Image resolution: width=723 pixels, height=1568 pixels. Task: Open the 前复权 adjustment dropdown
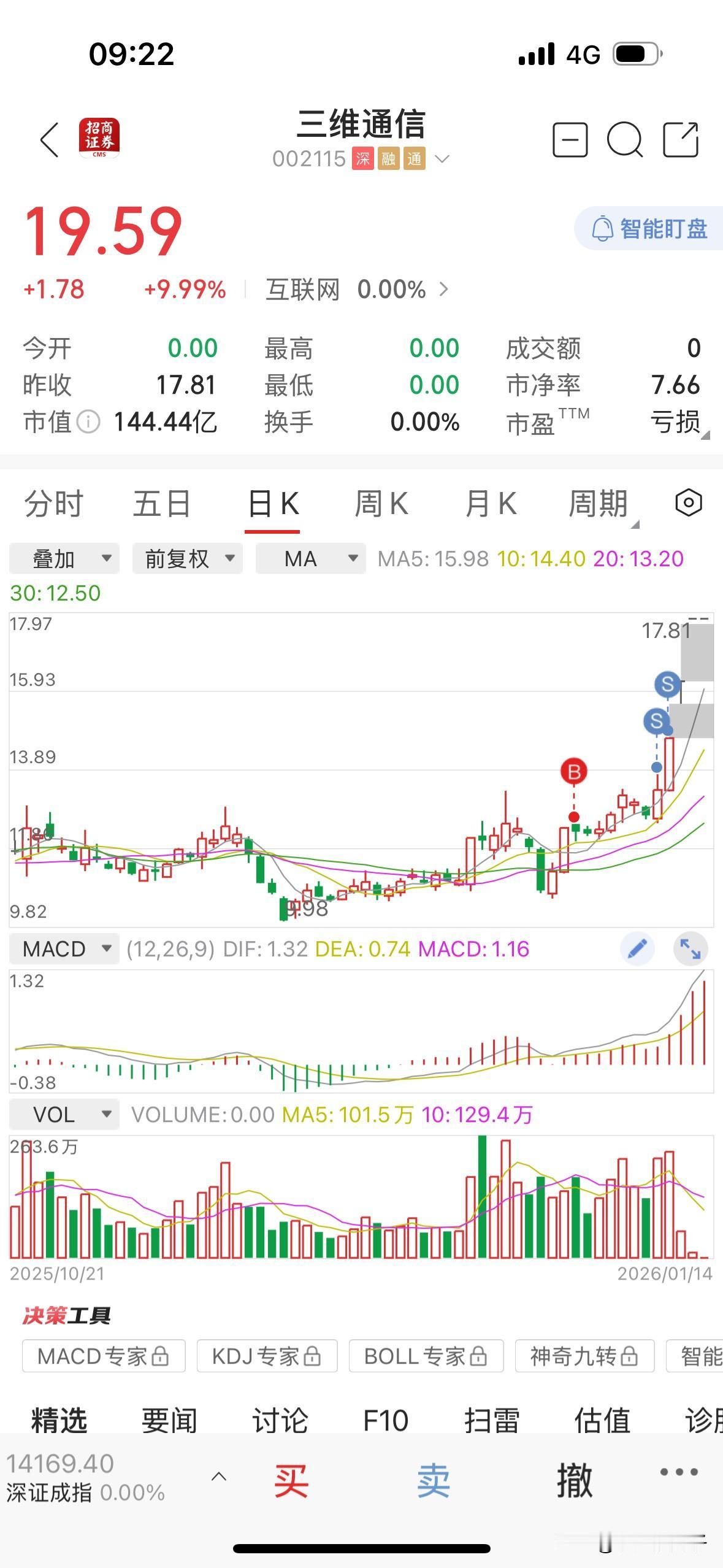[x=186, y=558]
